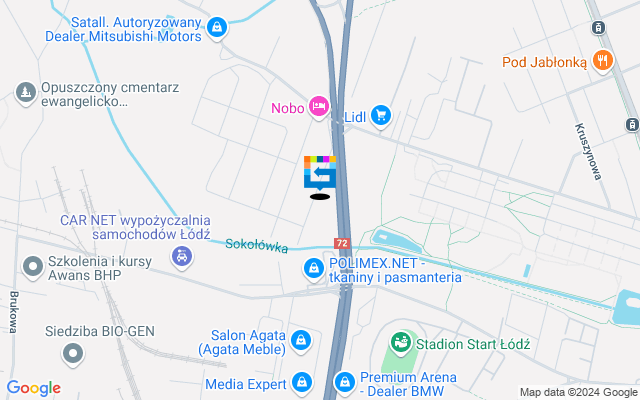The image size is (640, 400).
Task: Open Premium Arena BMW dealer pin
Action: click(x=345, y=382)
